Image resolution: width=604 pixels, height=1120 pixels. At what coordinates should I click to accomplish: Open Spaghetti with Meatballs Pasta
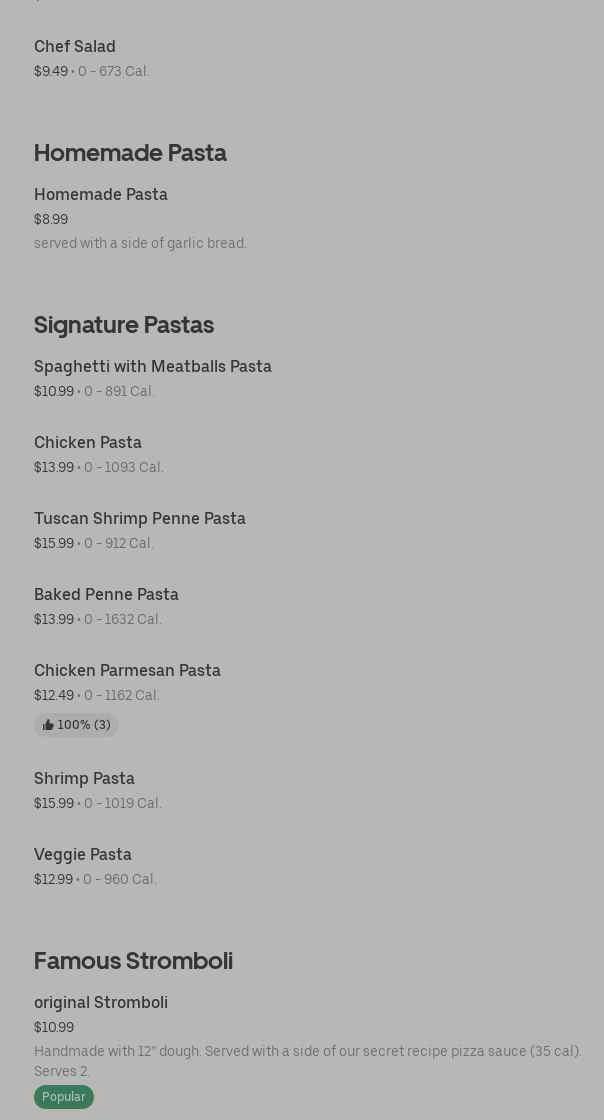pos(153,367)
